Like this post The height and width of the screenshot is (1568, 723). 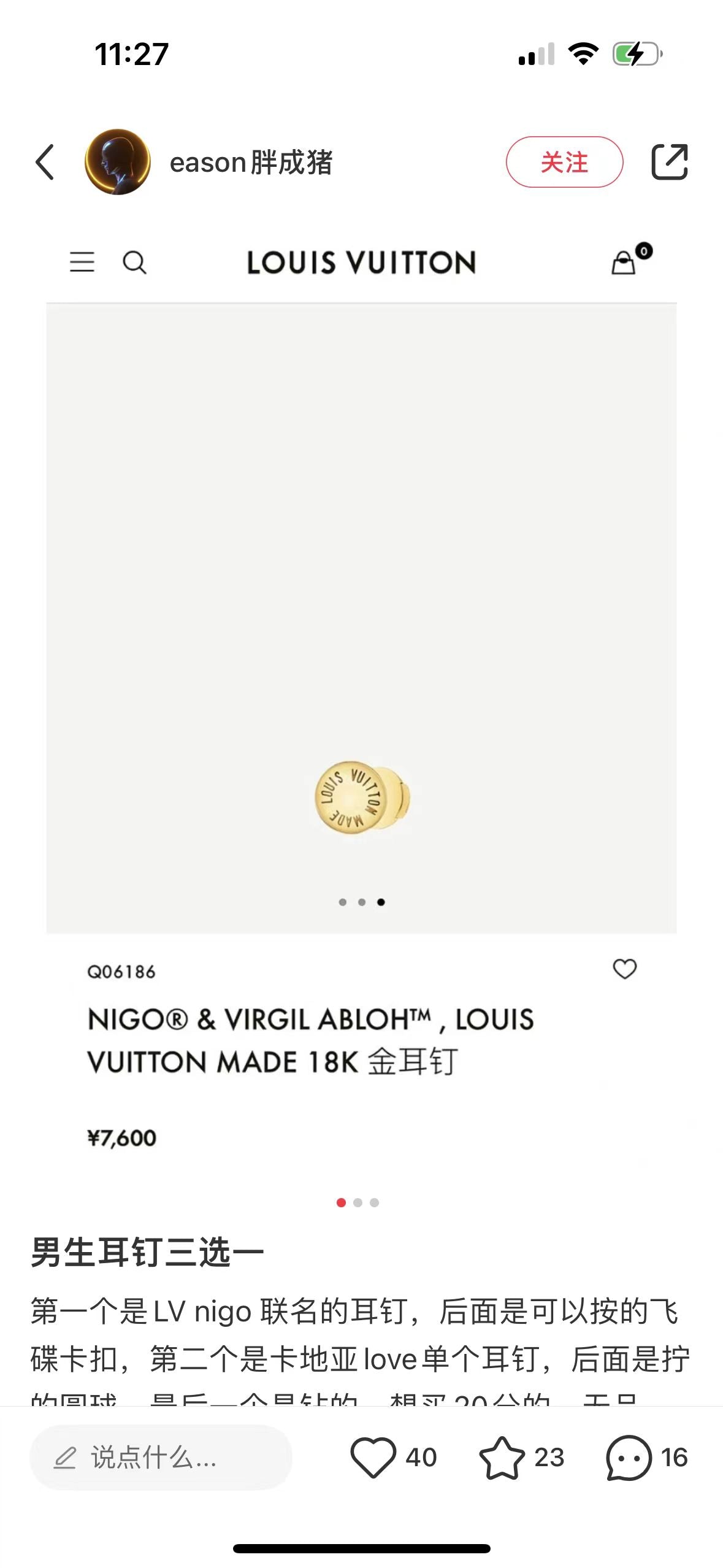click(x=373, y=1457)
